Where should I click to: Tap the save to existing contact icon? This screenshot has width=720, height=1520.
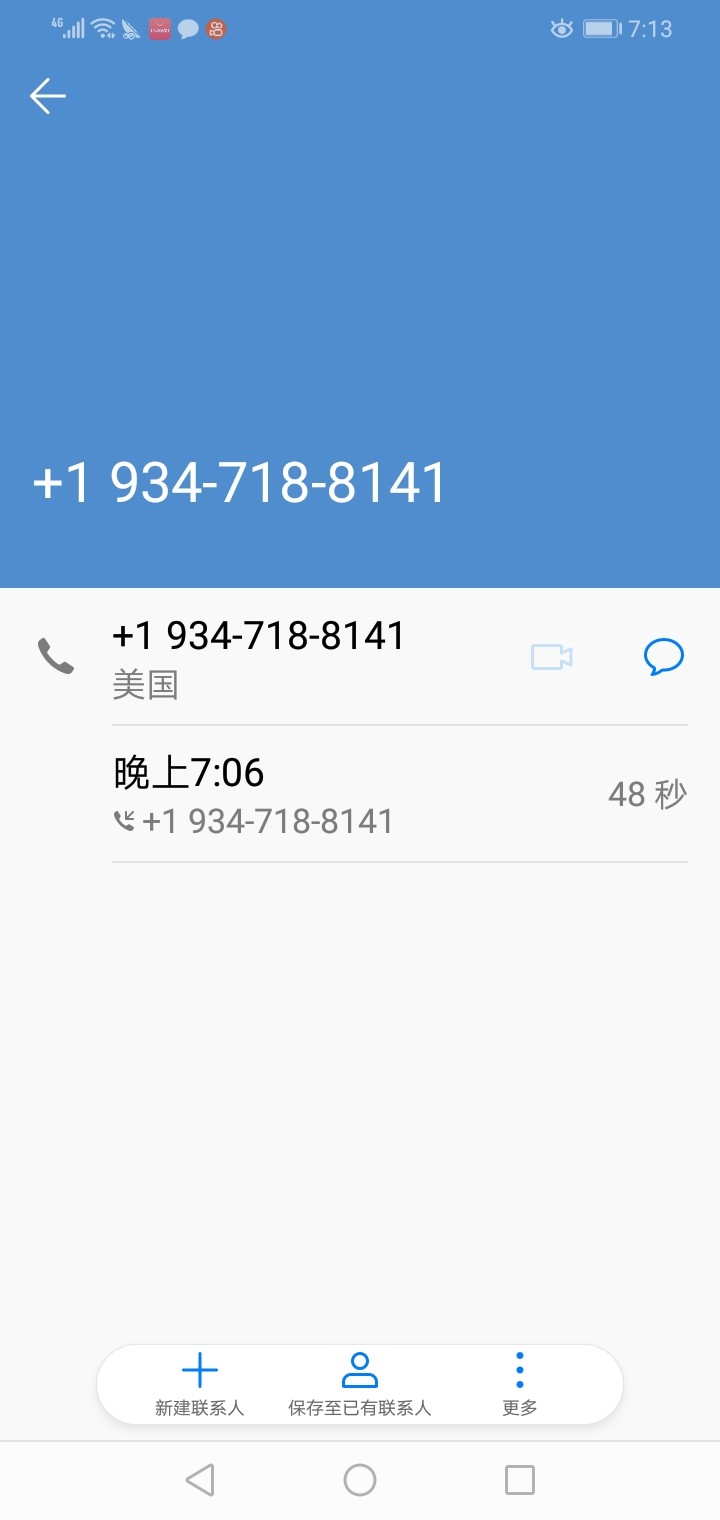359,1368
